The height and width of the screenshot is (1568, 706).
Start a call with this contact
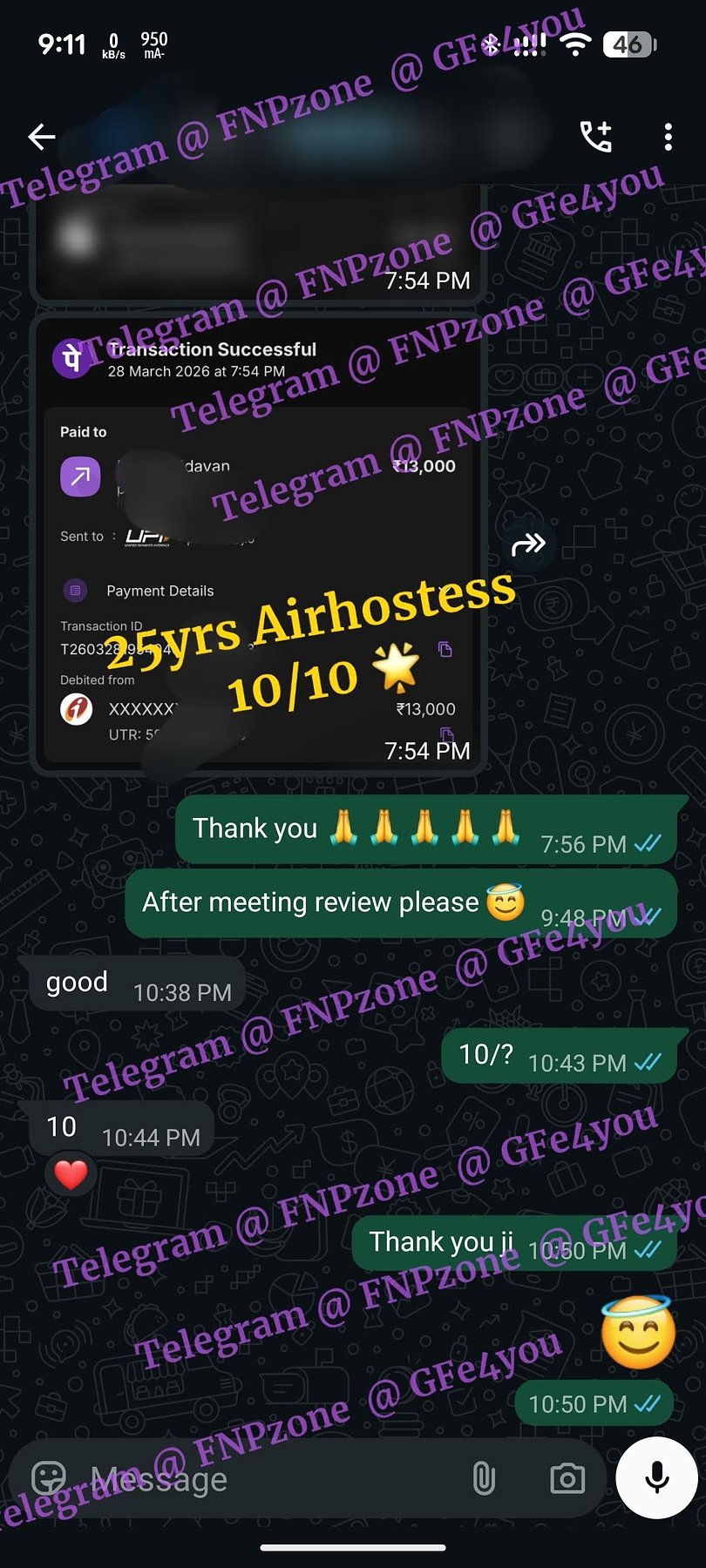tap(596, 137)
